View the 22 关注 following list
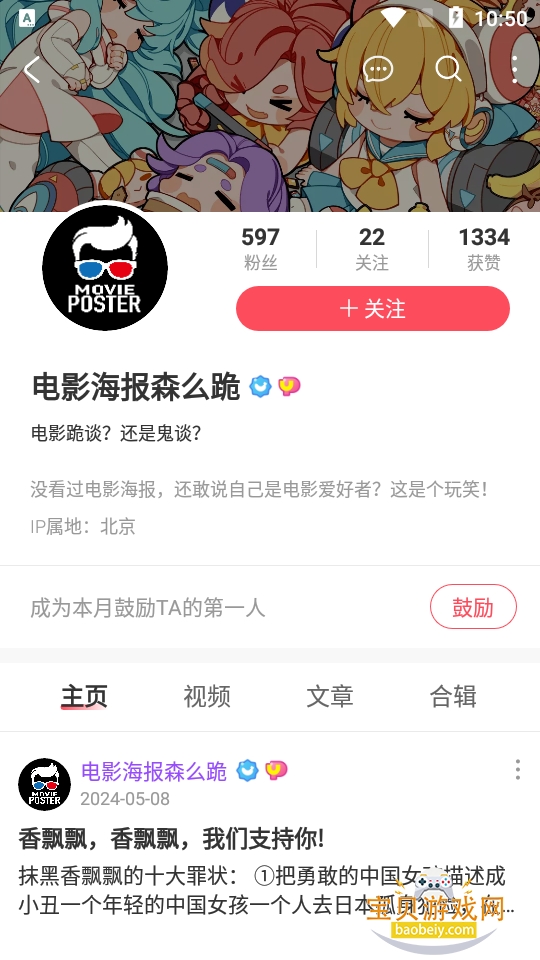540x960 pixels. point(372,248)
